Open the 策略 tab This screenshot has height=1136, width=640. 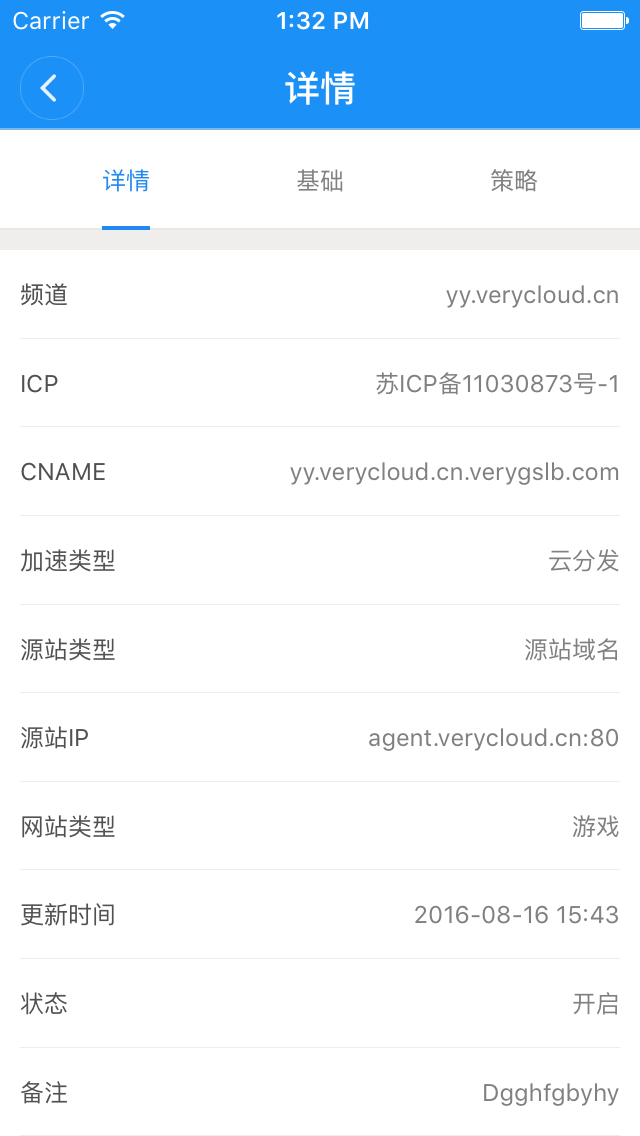(514, 181)
